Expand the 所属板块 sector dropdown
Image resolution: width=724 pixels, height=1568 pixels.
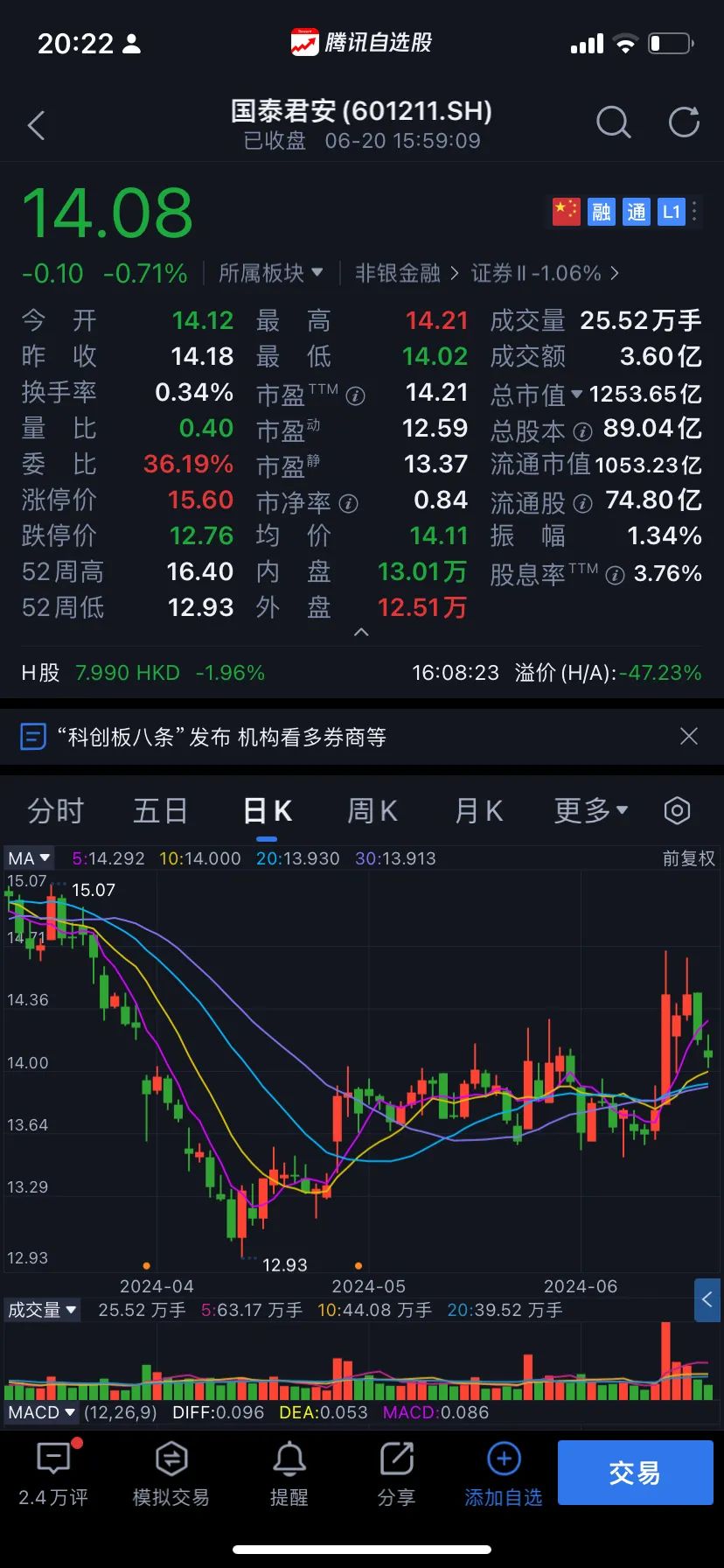pos(270,273)
